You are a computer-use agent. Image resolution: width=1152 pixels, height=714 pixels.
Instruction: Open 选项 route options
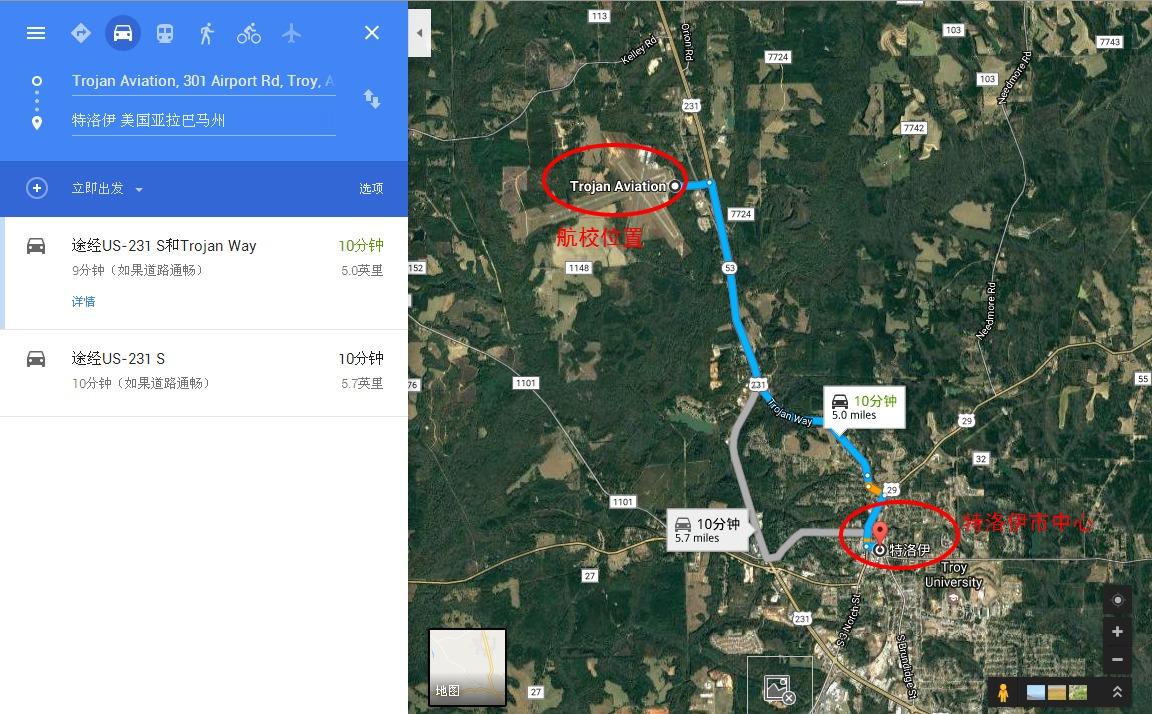pyautogui.click(x=371, y=189)
